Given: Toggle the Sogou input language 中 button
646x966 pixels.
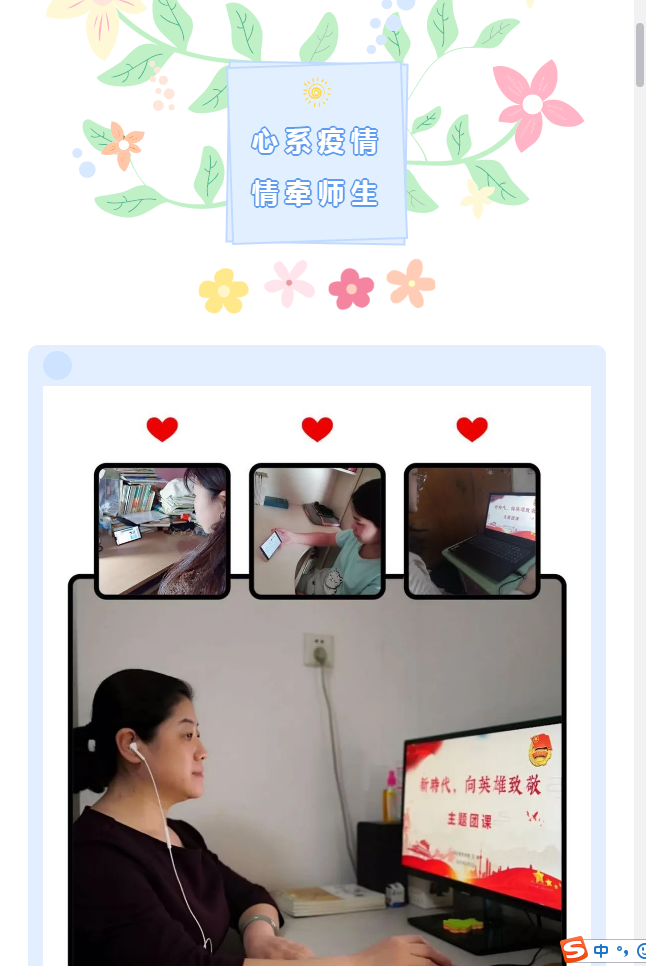Looking at the screenshot, I should [601, 951].
